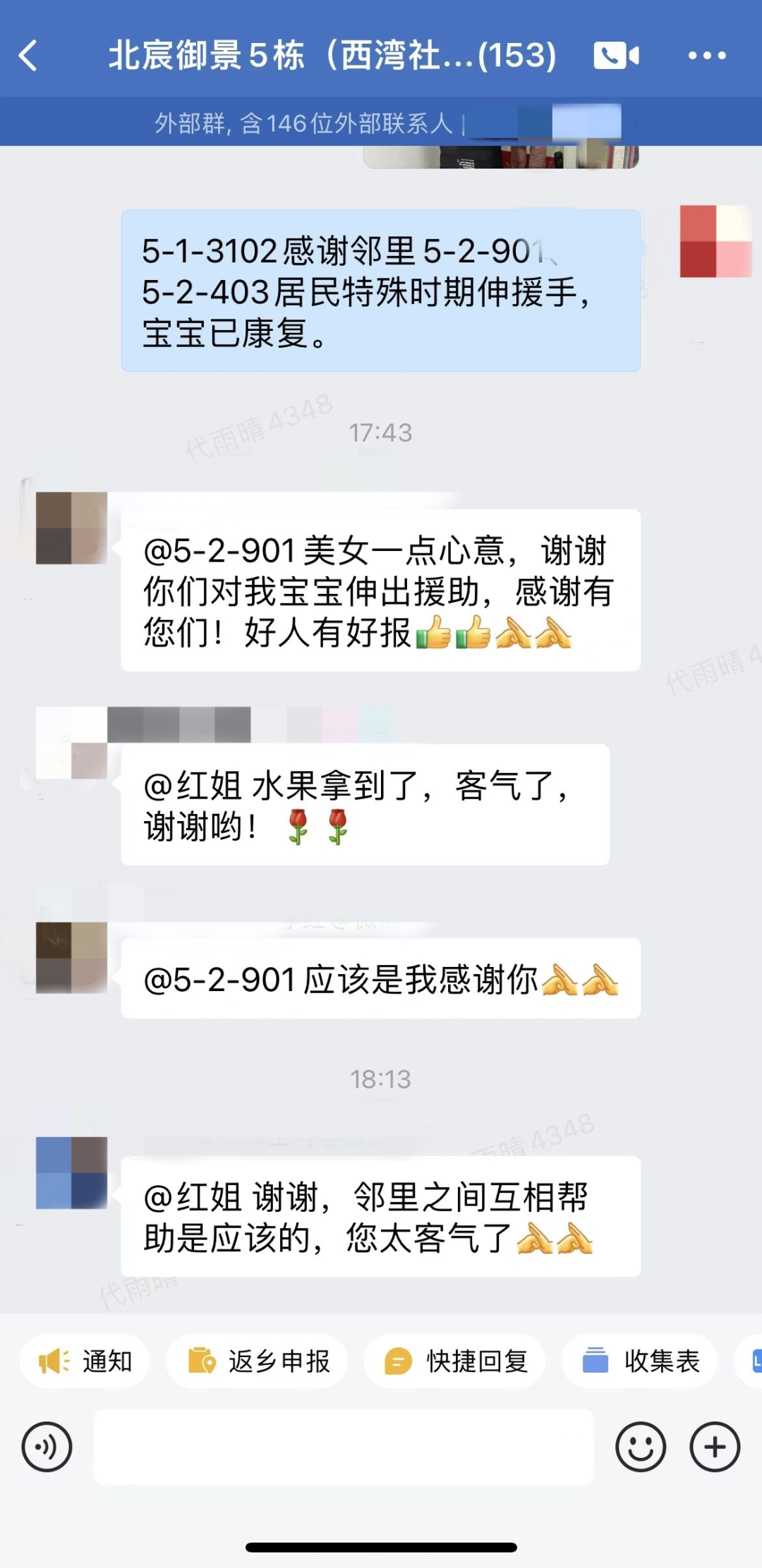Open 快捷回复 quick replies

456,1361
